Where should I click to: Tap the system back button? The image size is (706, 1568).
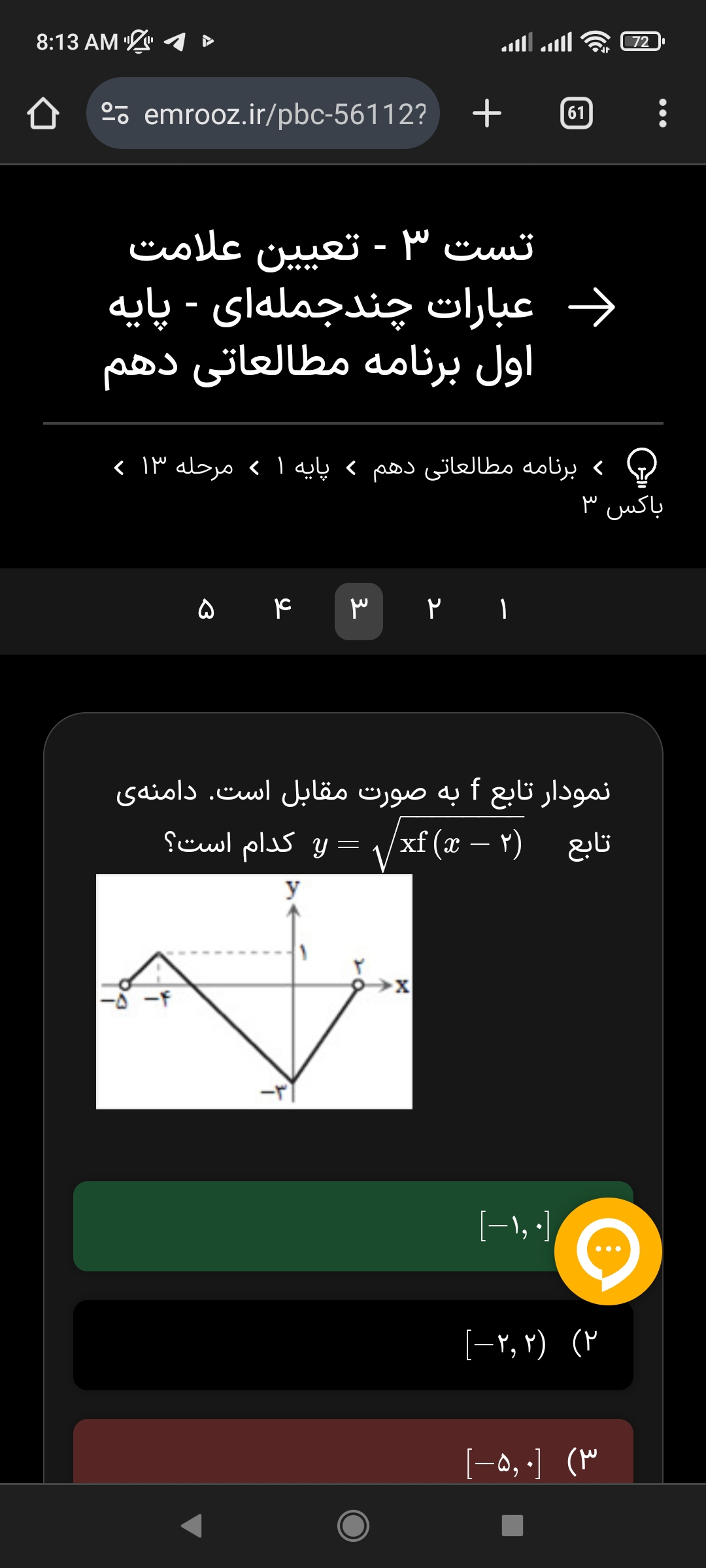[x=192, y=1526]
